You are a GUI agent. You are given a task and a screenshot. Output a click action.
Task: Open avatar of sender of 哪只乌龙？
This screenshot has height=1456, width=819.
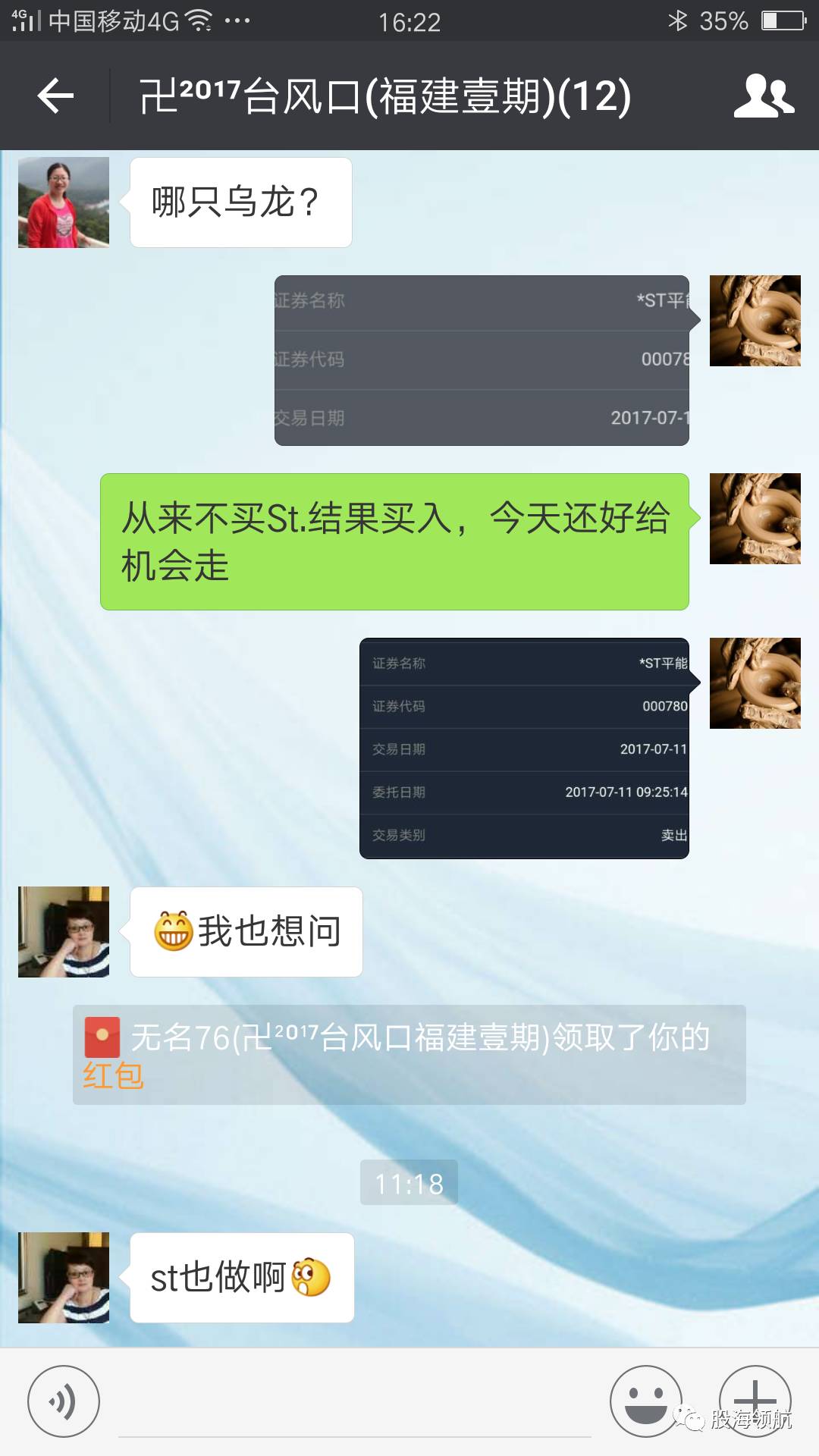click(64, 202)
